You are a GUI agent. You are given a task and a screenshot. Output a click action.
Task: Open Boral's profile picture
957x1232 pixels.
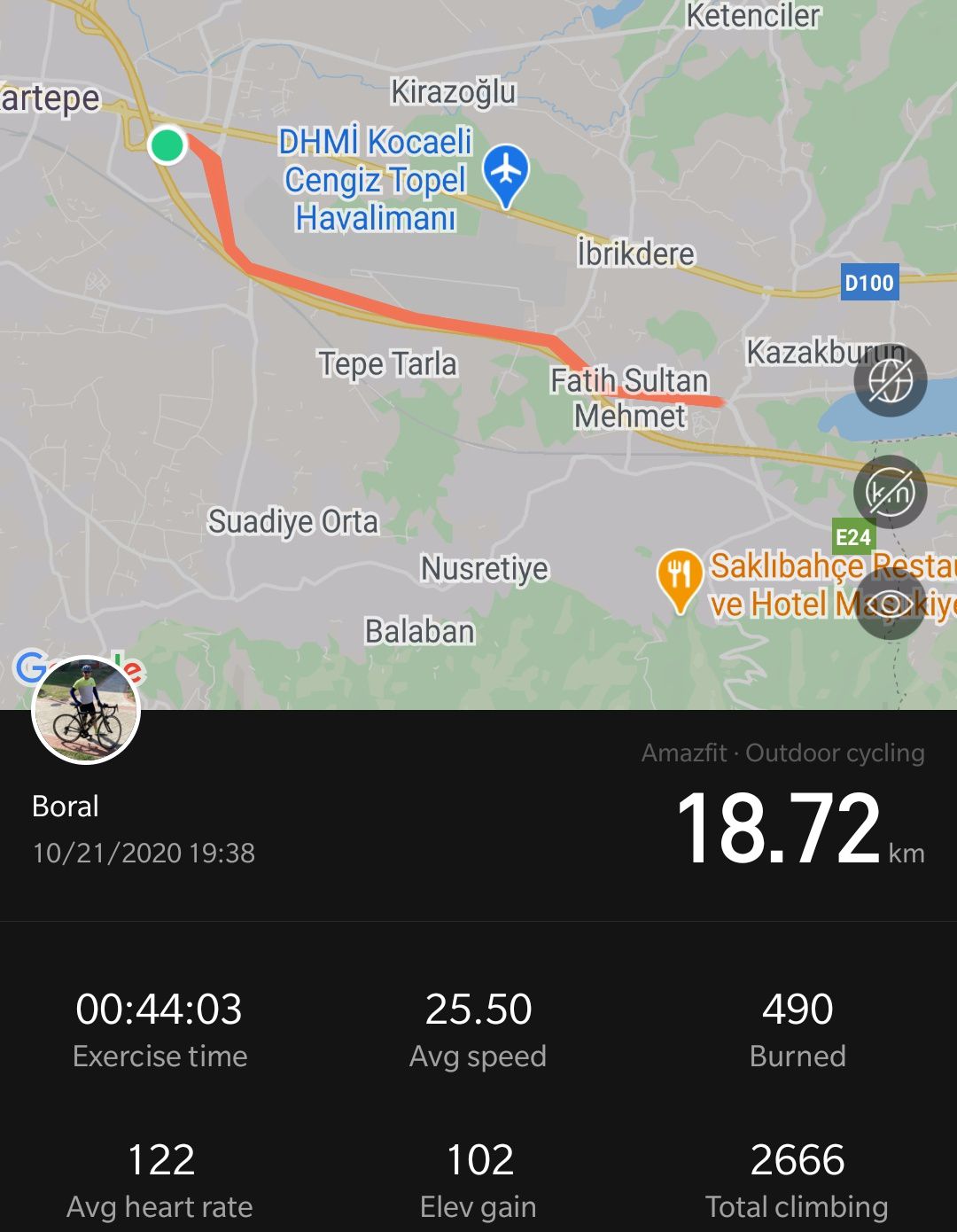[86, 710]
